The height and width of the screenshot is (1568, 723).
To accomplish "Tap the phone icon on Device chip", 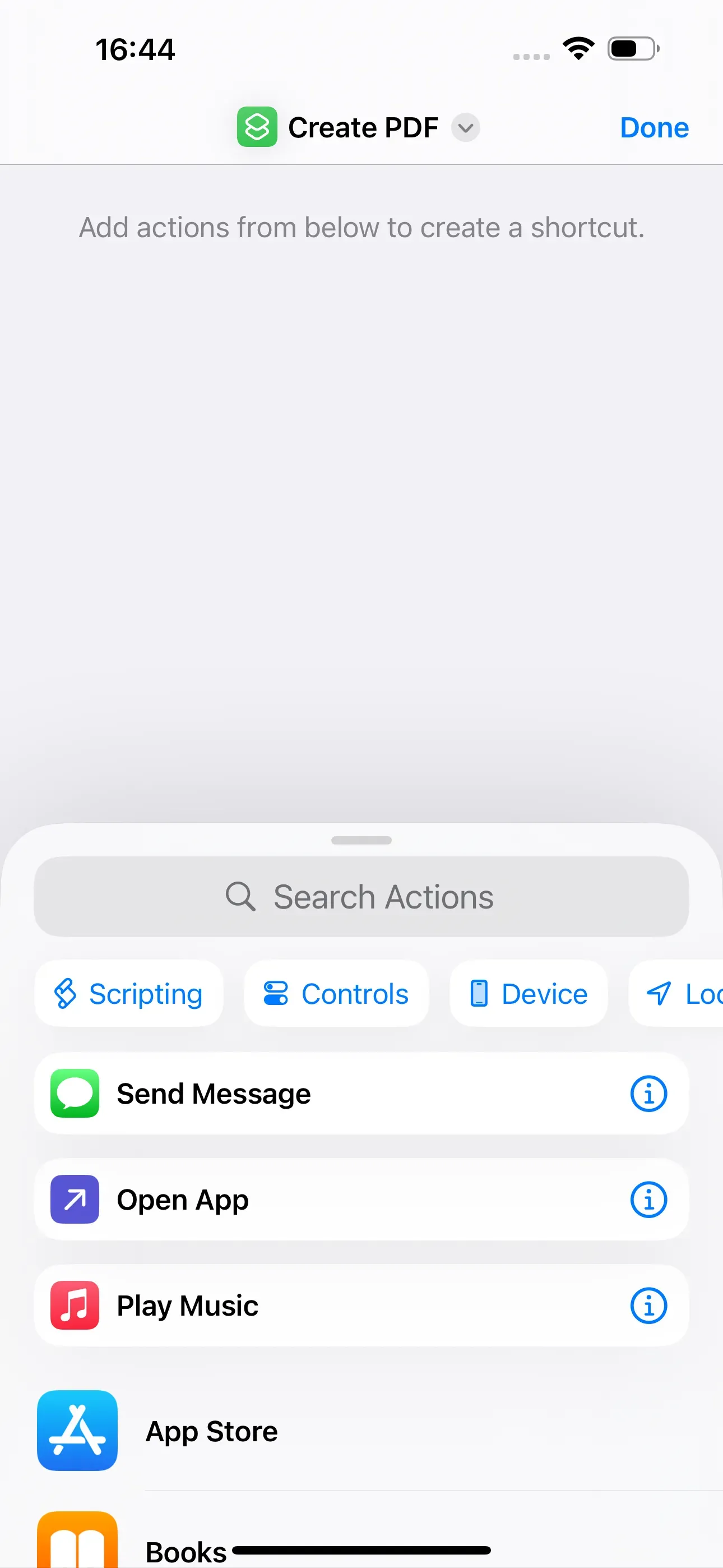I will click(x=480, y=993).
